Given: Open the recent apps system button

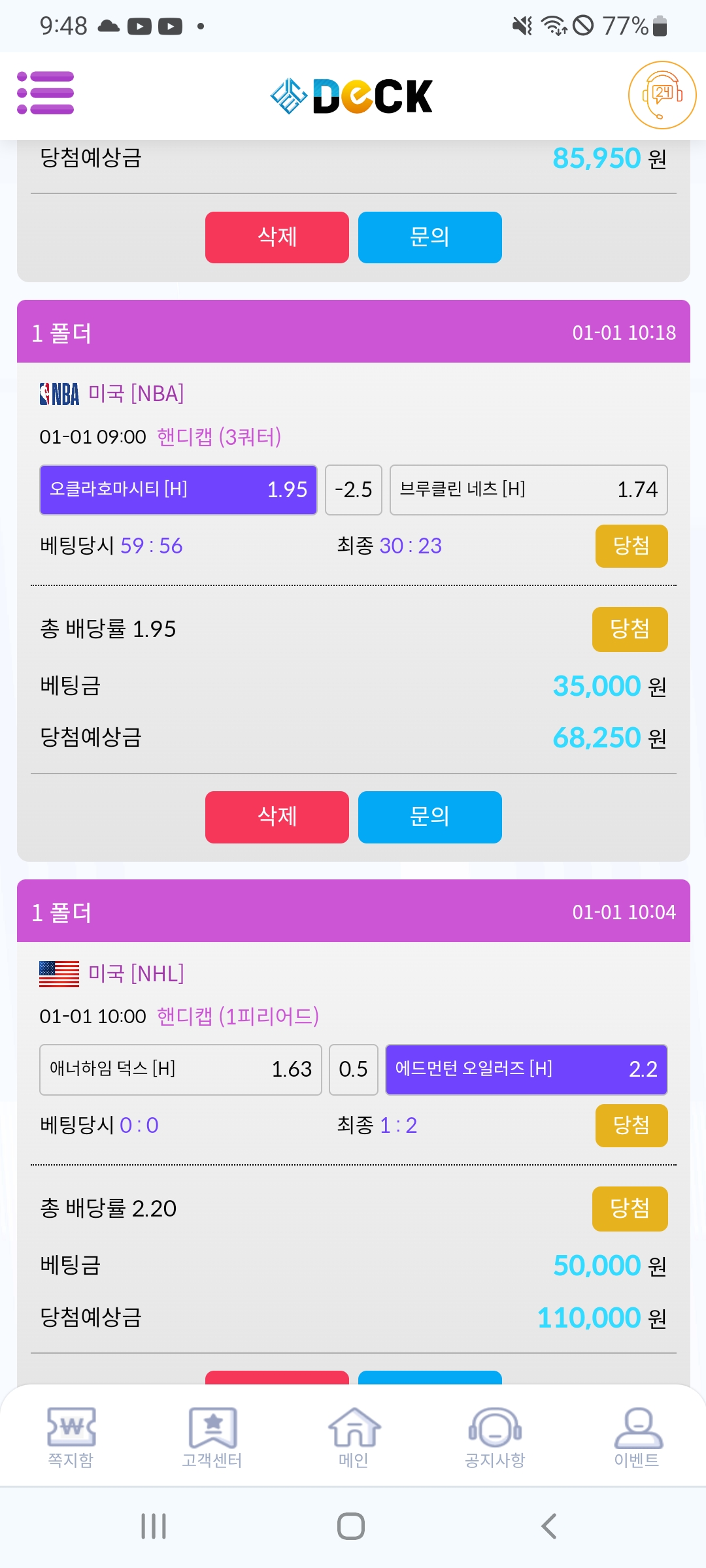Looking at the screenshot, I should pos(154,1526).
